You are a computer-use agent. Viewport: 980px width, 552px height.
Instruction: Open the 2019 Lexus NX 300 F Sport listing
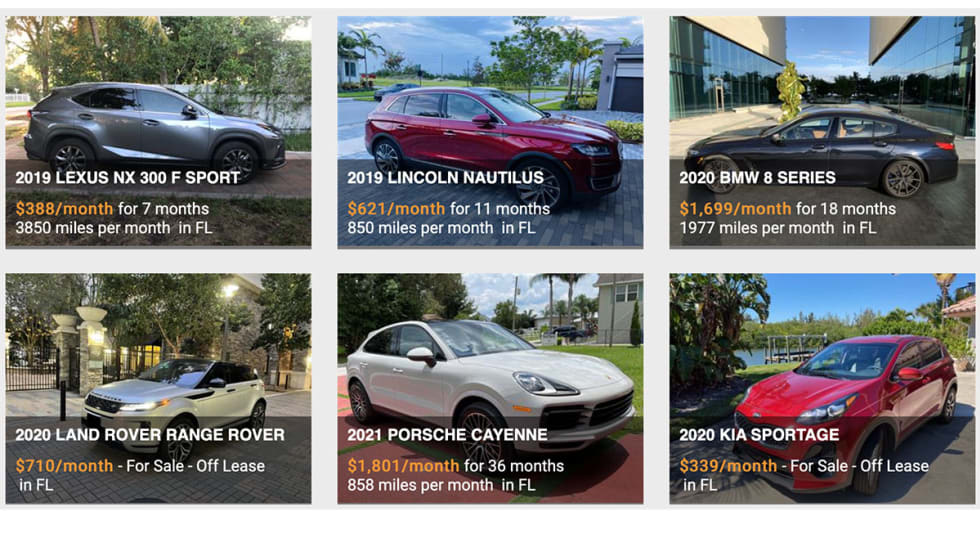click(158, 131)
